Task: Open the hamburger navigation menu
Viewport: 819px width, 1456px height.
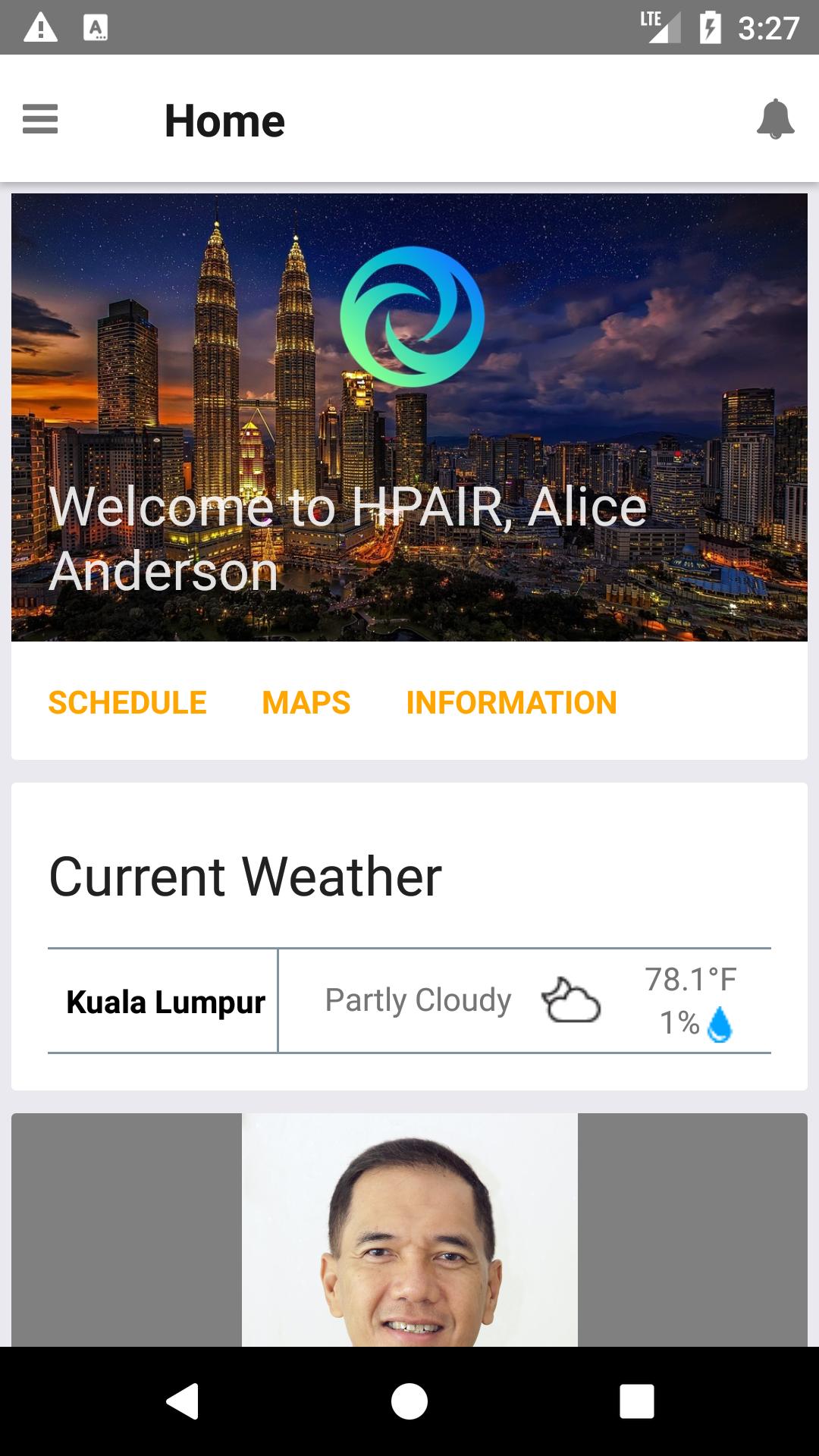Action: pos(39,119)
